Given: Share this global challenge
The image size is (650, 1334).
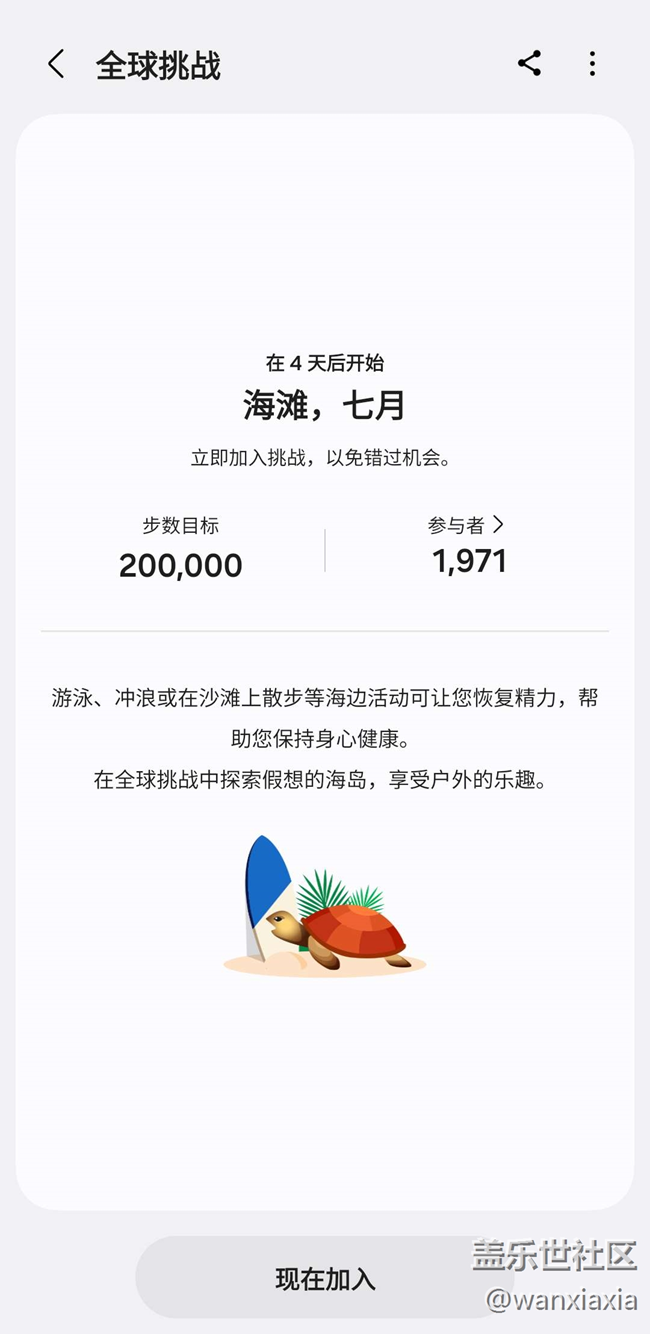Looking at the screenshot, I should pos(529,64).
